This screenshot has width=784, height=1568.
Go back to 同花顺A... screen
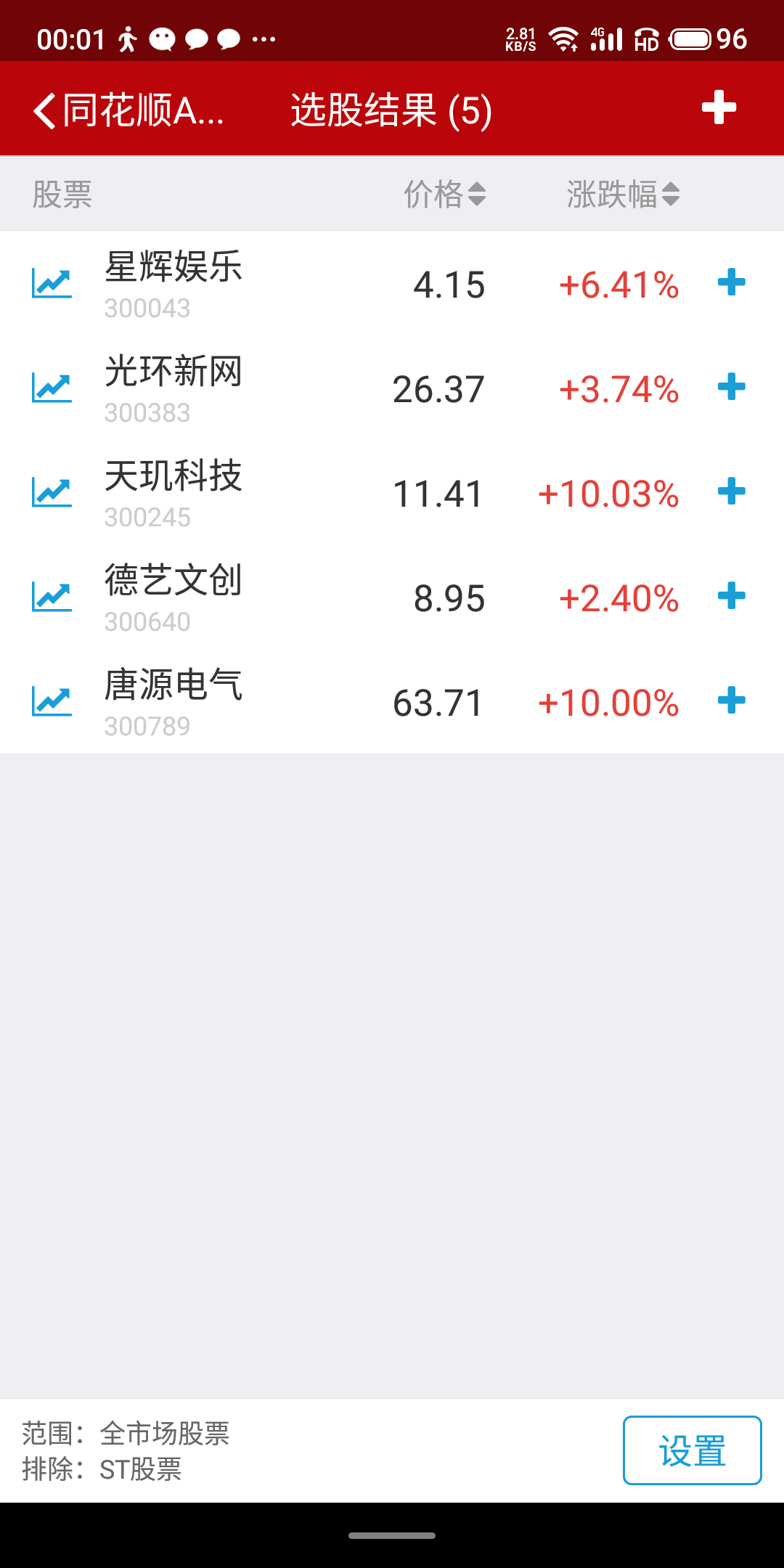127,110
